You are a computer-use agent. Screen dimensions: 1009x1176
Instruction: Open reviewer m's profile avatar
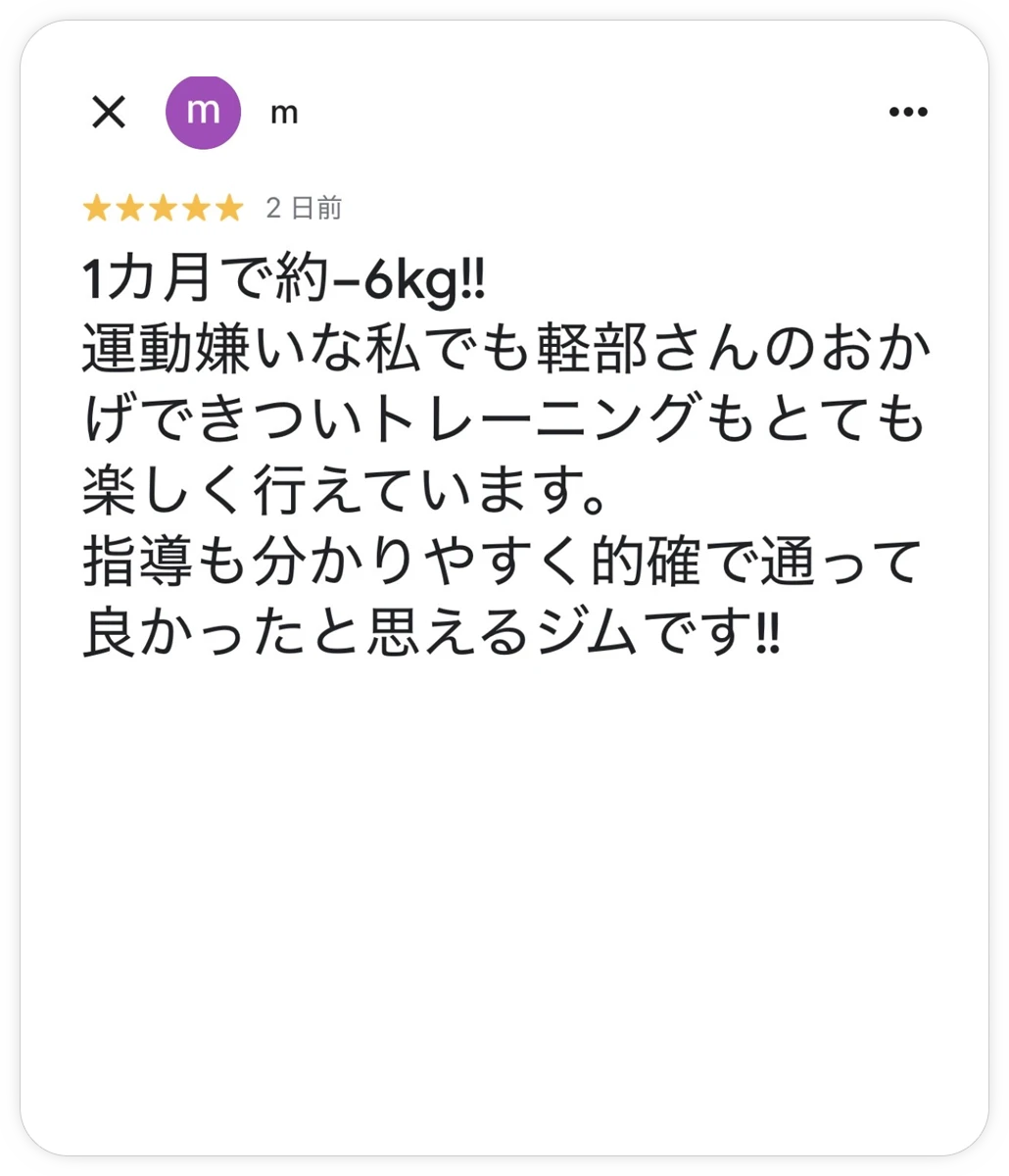(x=203, y=112)
